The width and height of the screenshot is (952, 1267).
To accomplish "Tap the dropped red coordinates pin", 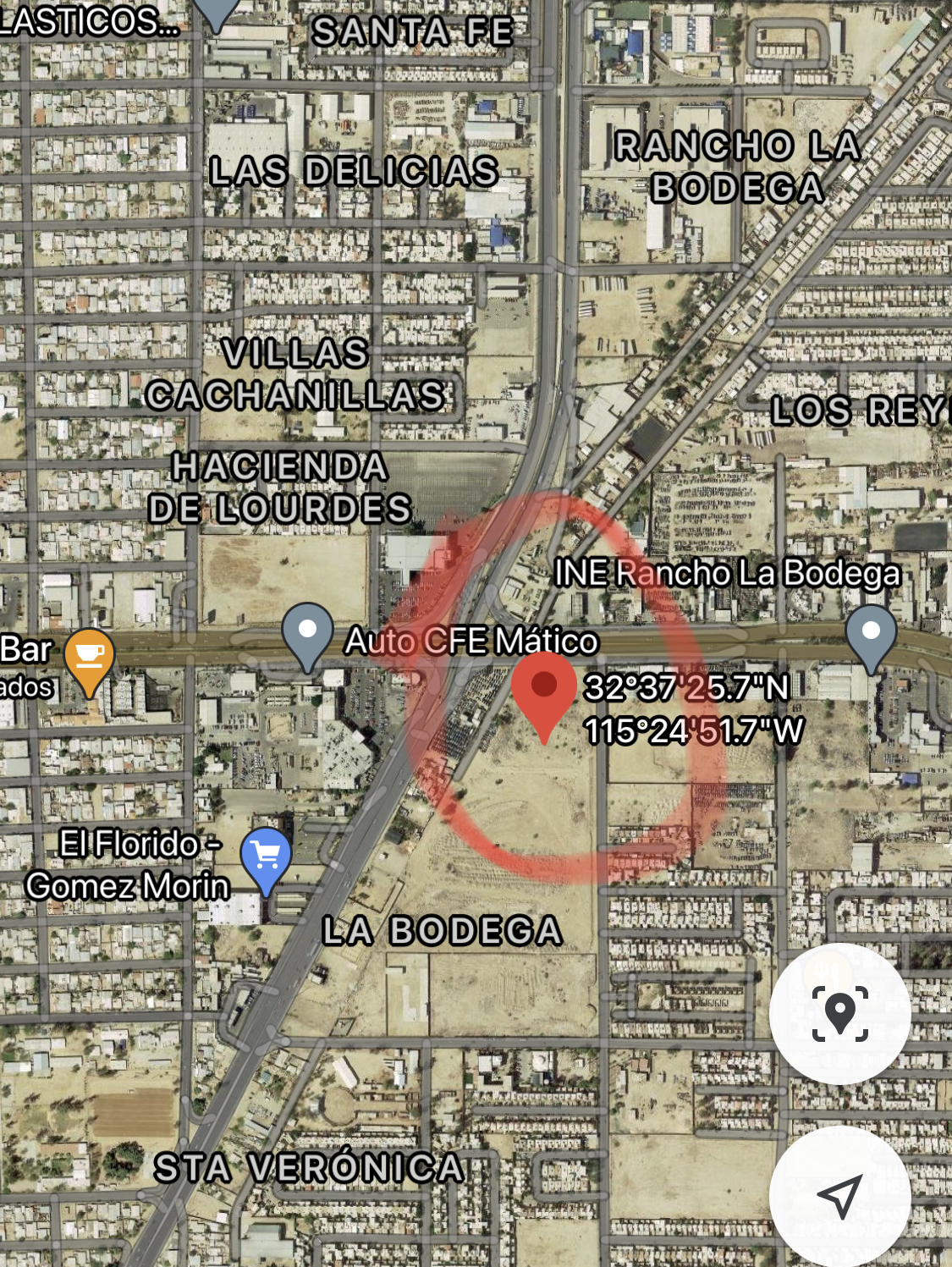I will pos(544,689).
